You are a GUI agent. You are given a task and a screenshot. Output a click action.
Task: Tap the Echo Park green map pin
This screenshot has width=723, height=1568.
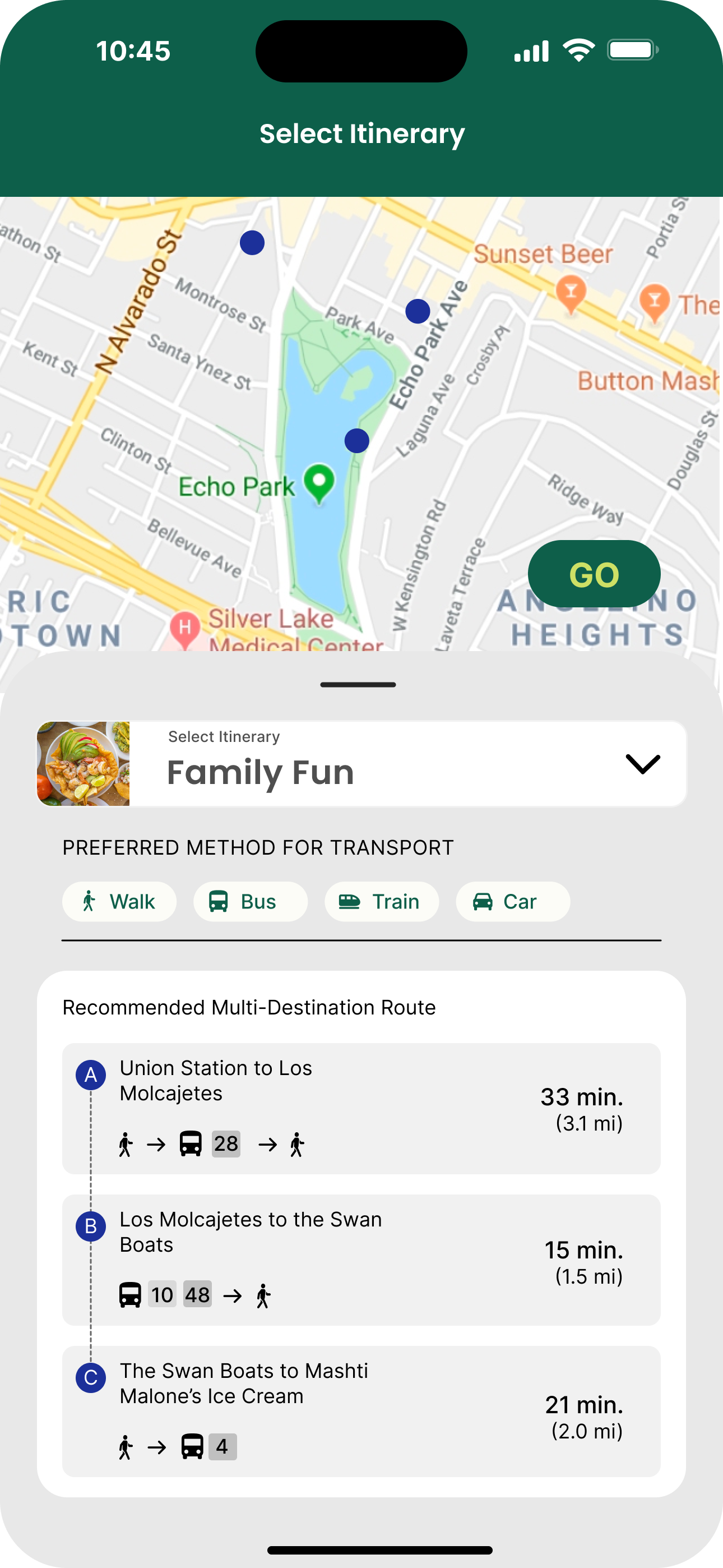(319, 482)
